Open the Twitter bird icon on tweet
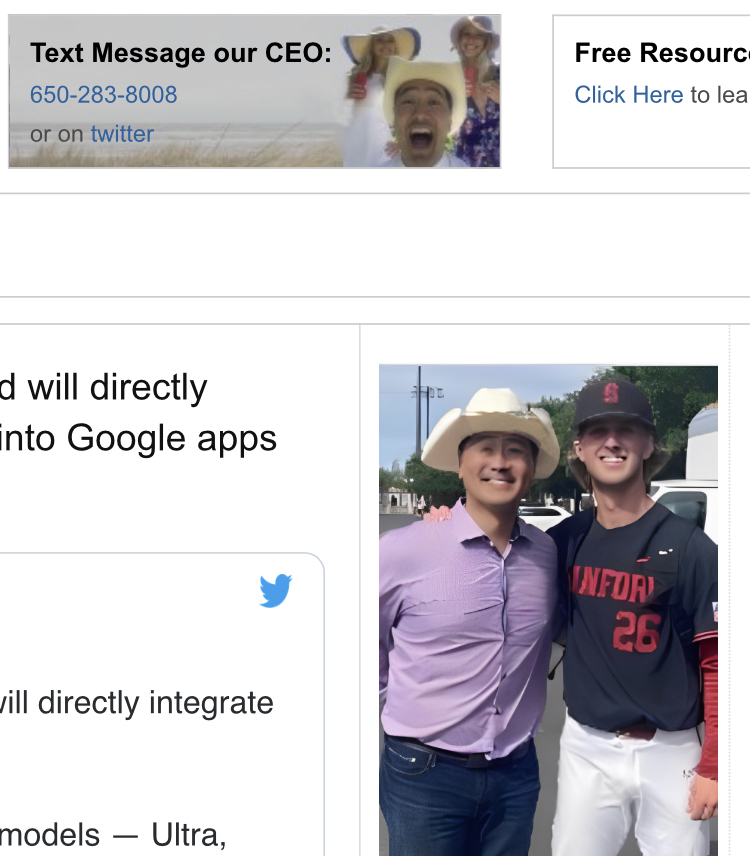Viewport: 750px width, 856px height. click(x=275, y=591)
